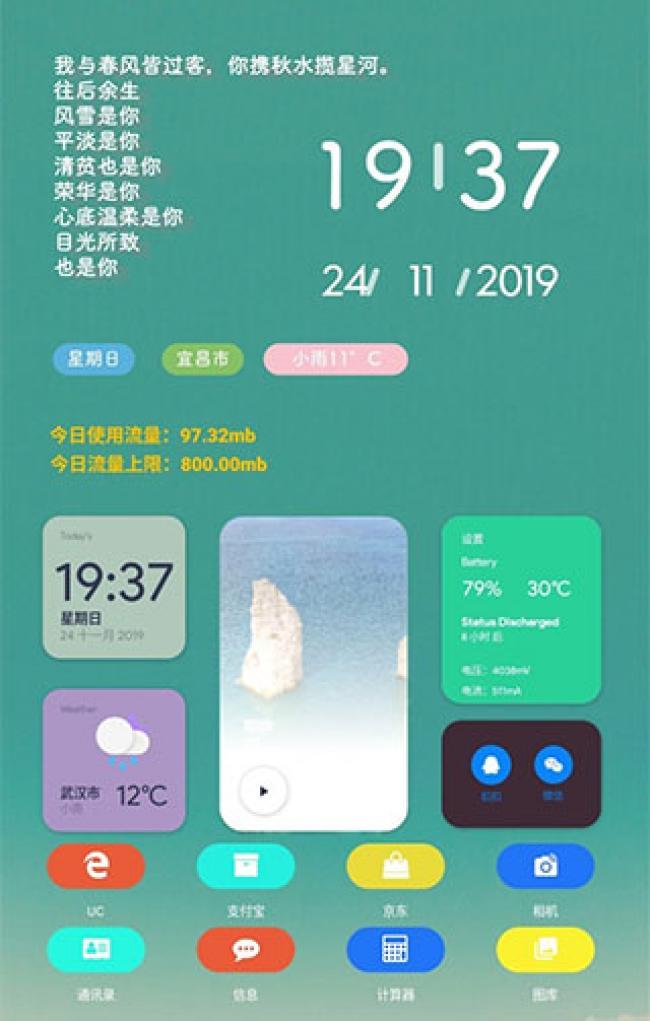Launch the 支付宝 app
The image size is (650, 1021).
pyautogui.click(x=246, y=866)
